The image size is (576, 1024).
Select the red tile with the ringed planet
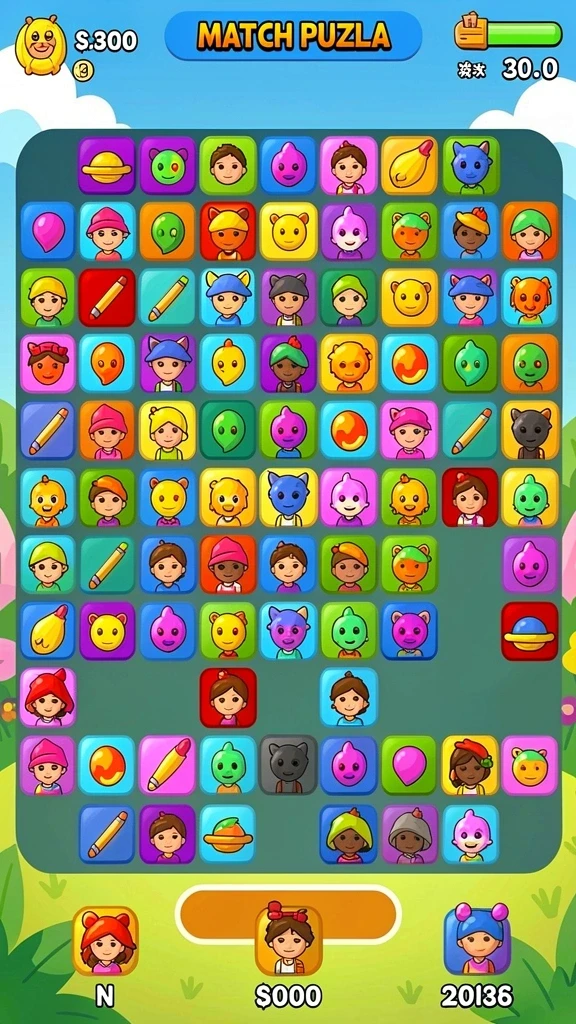point(530,631)
